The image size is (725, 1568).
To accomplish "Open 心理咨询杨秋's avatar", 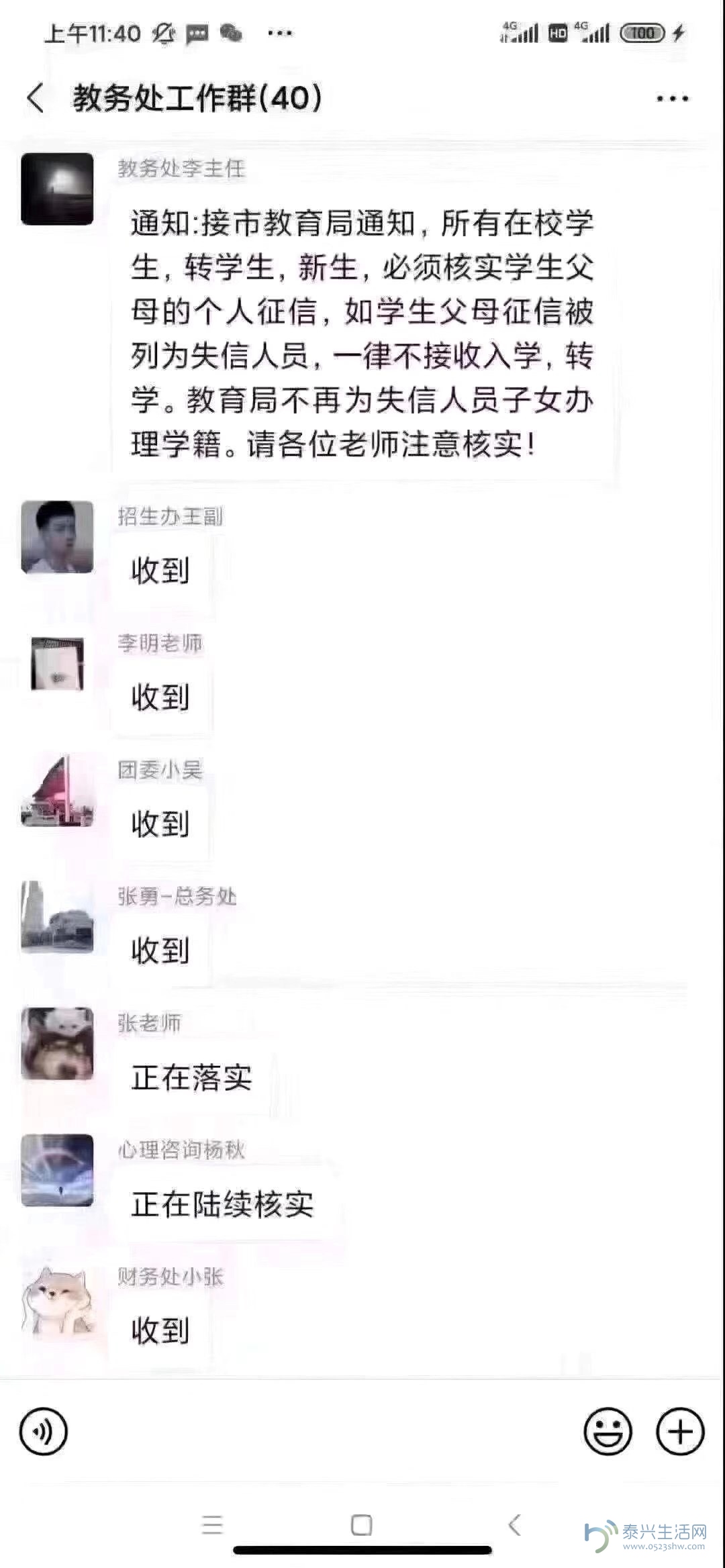I will pyautogui.click(x=57, y=1171).
